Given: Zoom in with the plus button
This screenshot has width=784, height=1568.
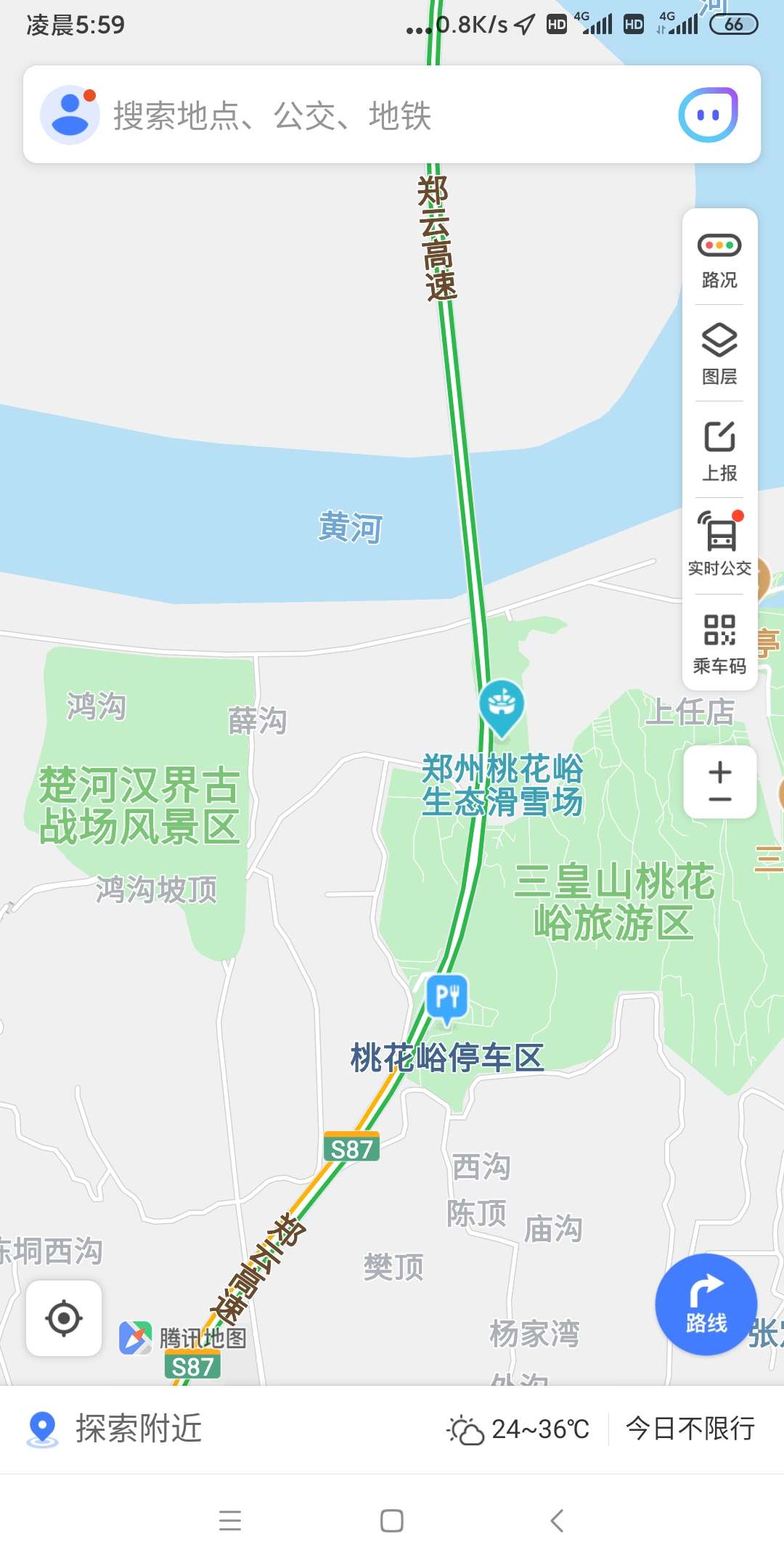Looking at the screenshot, I should click(720, 772).
